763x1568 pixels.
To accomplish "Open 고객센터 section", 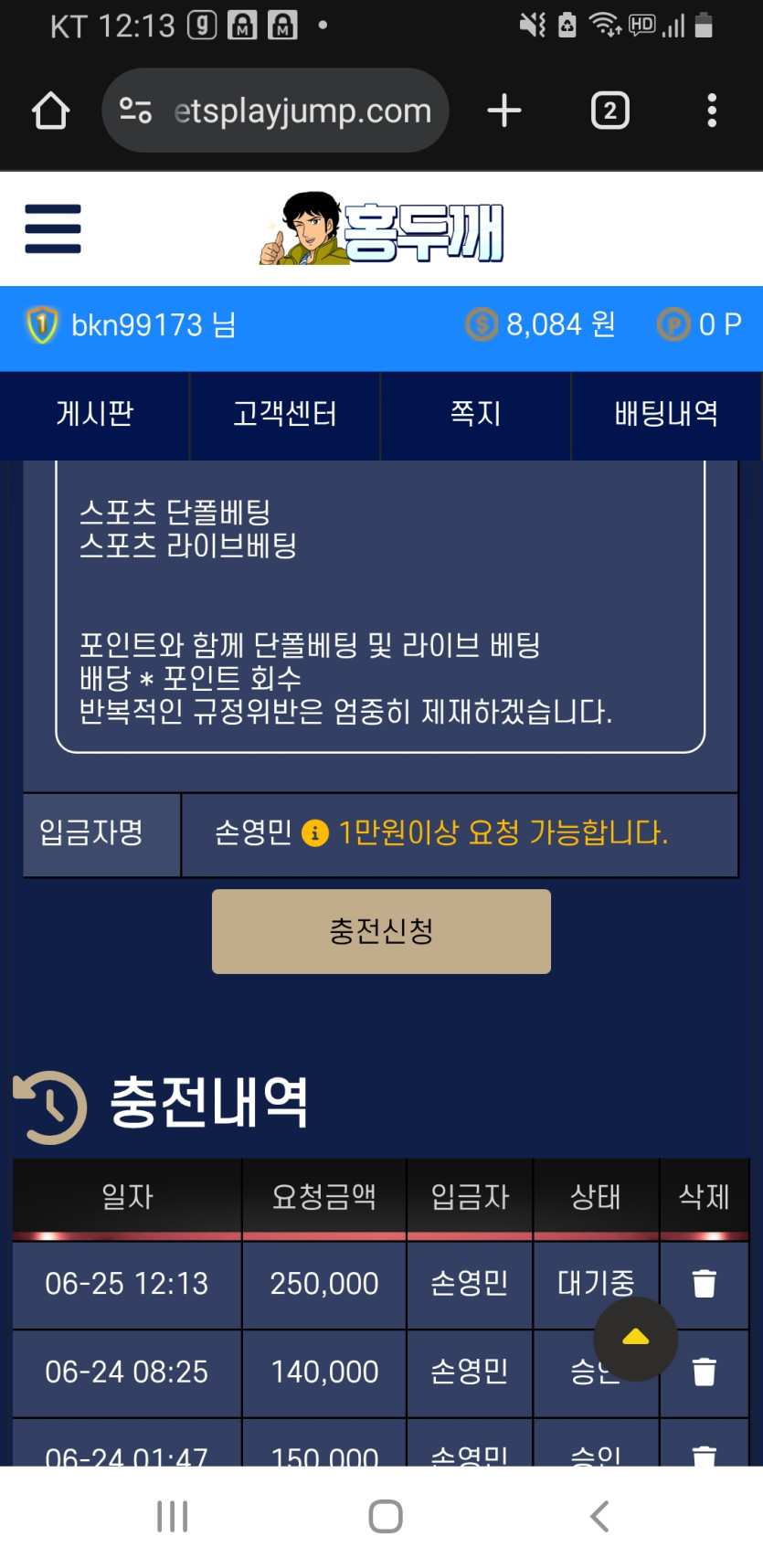I will pyautogui.click(x=285, y=414).
